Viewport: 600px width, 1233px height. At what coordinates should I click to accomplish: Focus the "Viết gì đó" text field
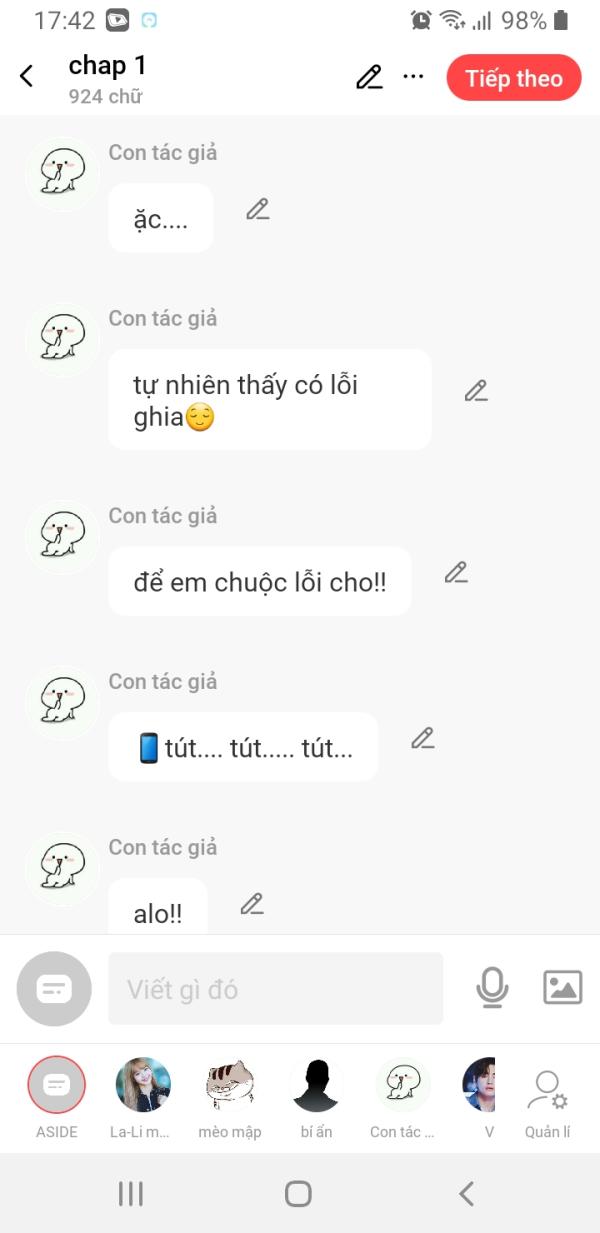tap(275, 989)
